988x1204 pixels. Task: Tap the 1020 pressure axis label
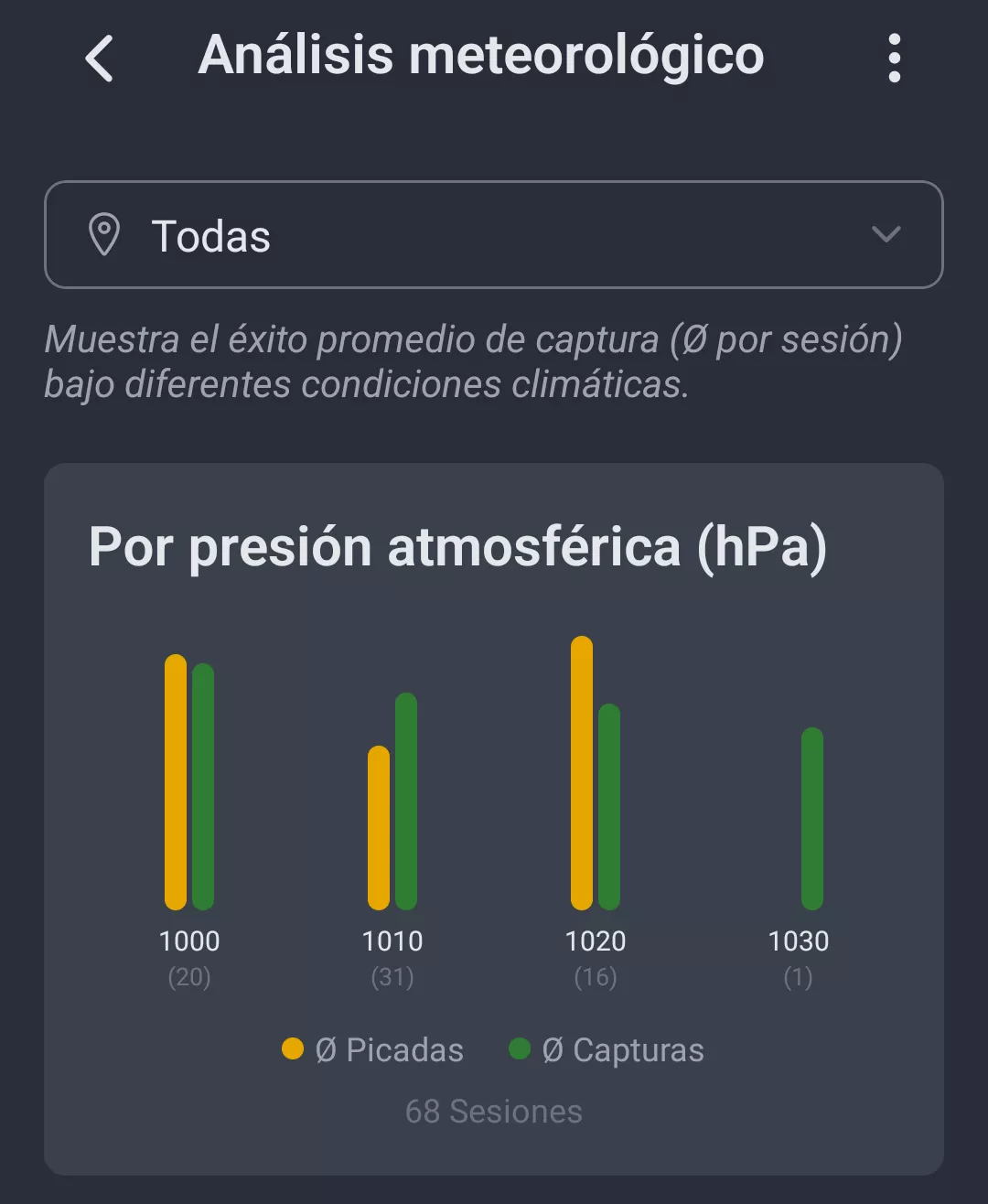(596, 941)
